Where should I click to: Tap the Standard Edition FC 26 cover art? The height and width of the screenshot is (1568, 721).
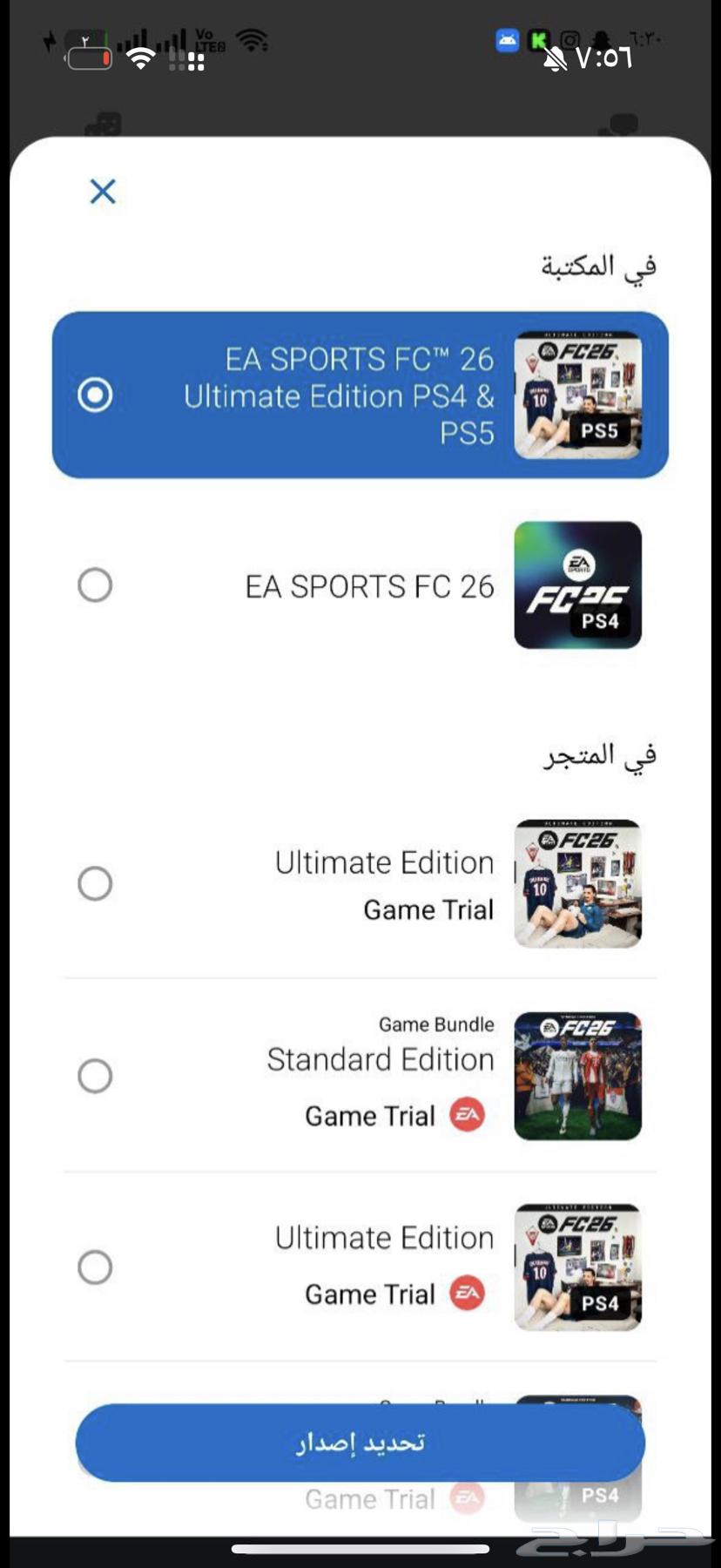click(577, 1076)
